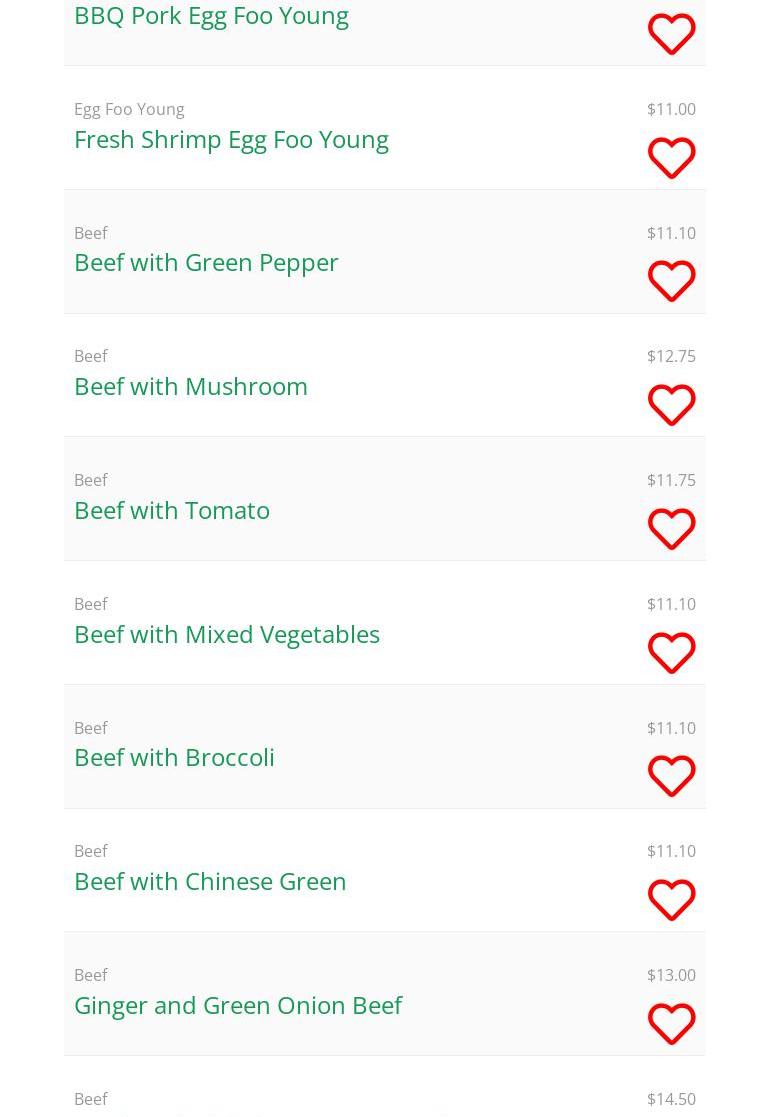Viewport: 770px width, 1117px height.
Task: Open Beef with Green Pepper dish
Action: click(206, 262)
